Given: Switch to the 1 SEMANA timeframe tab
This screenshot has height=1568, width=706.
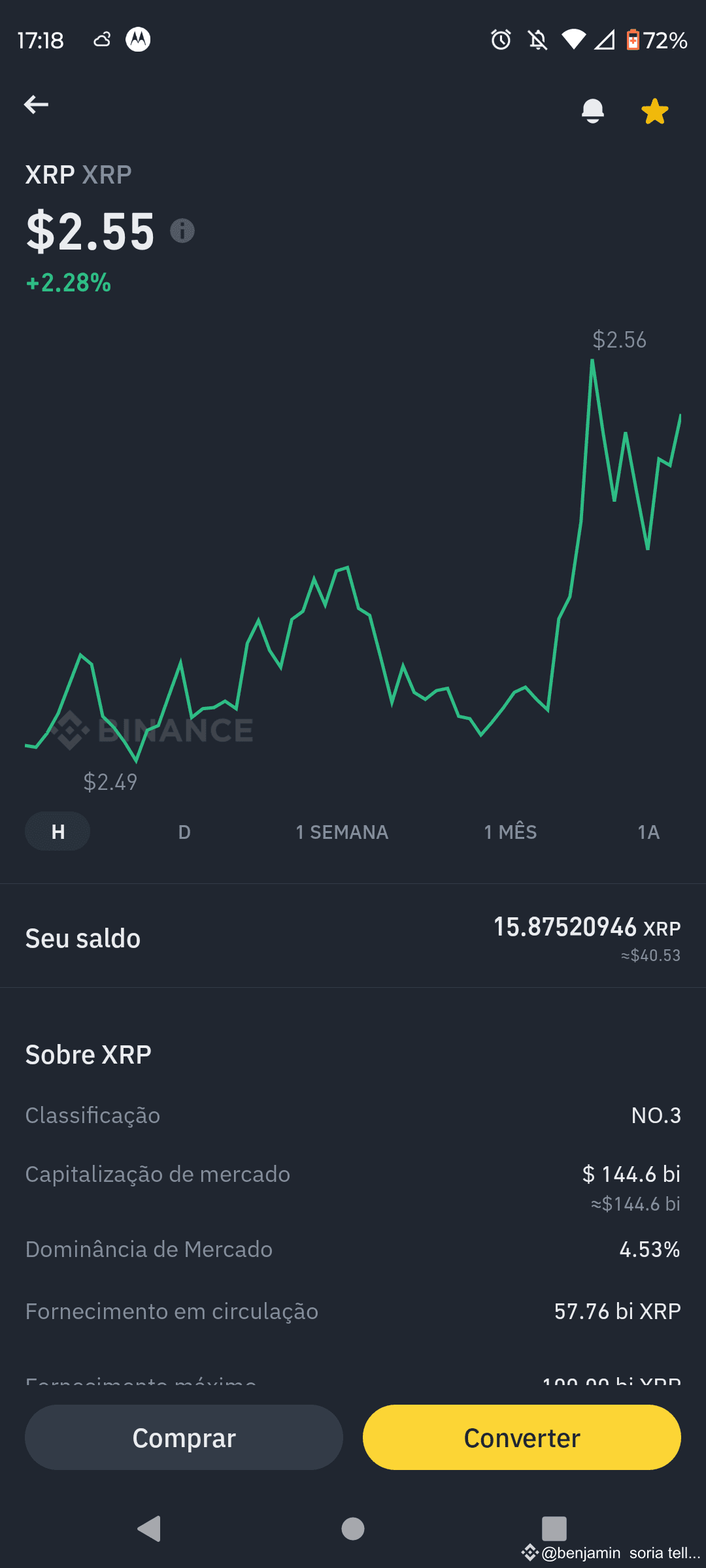Looking at the screenshot, I should (x=341, y=831).
